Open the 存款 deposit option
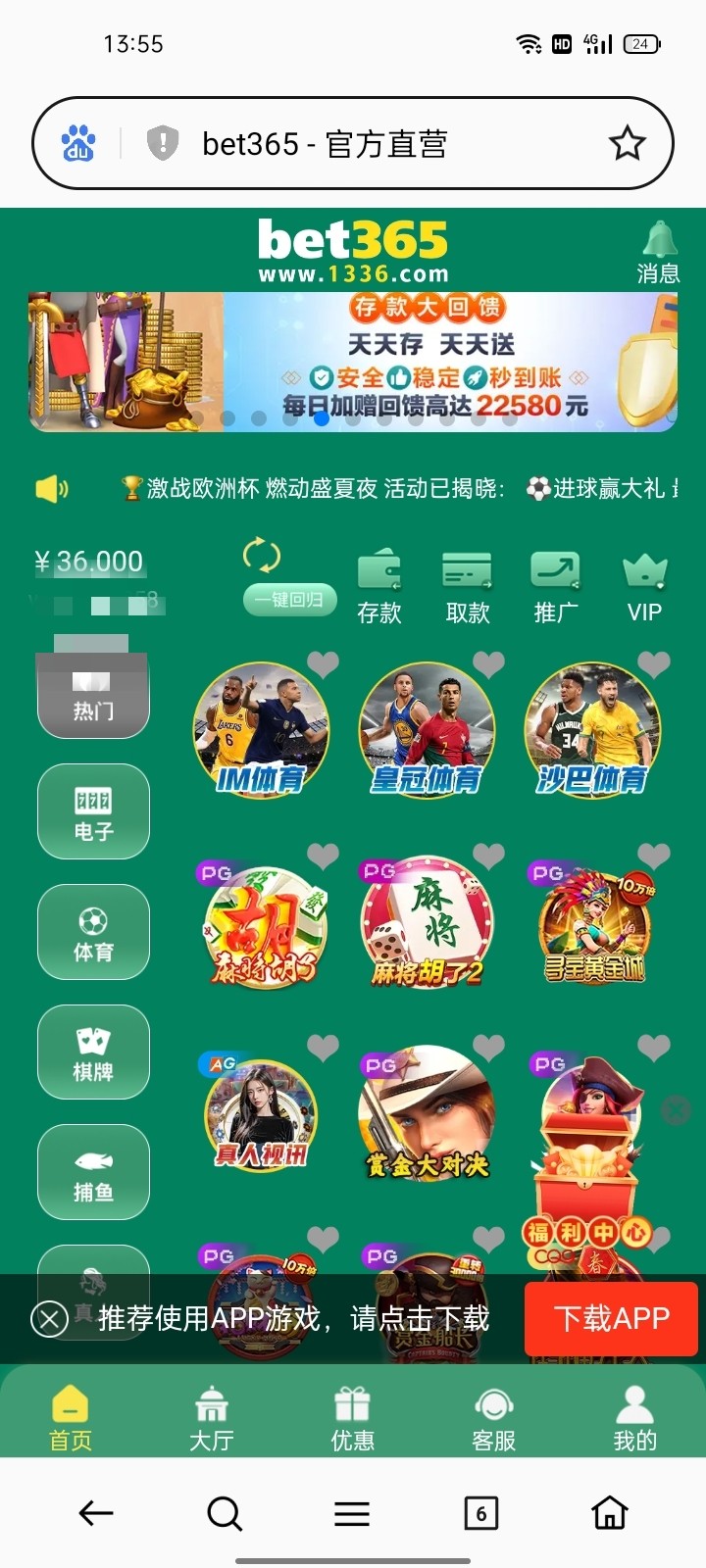The width and height of the screenshot is (706, 1568). point(379,586)
